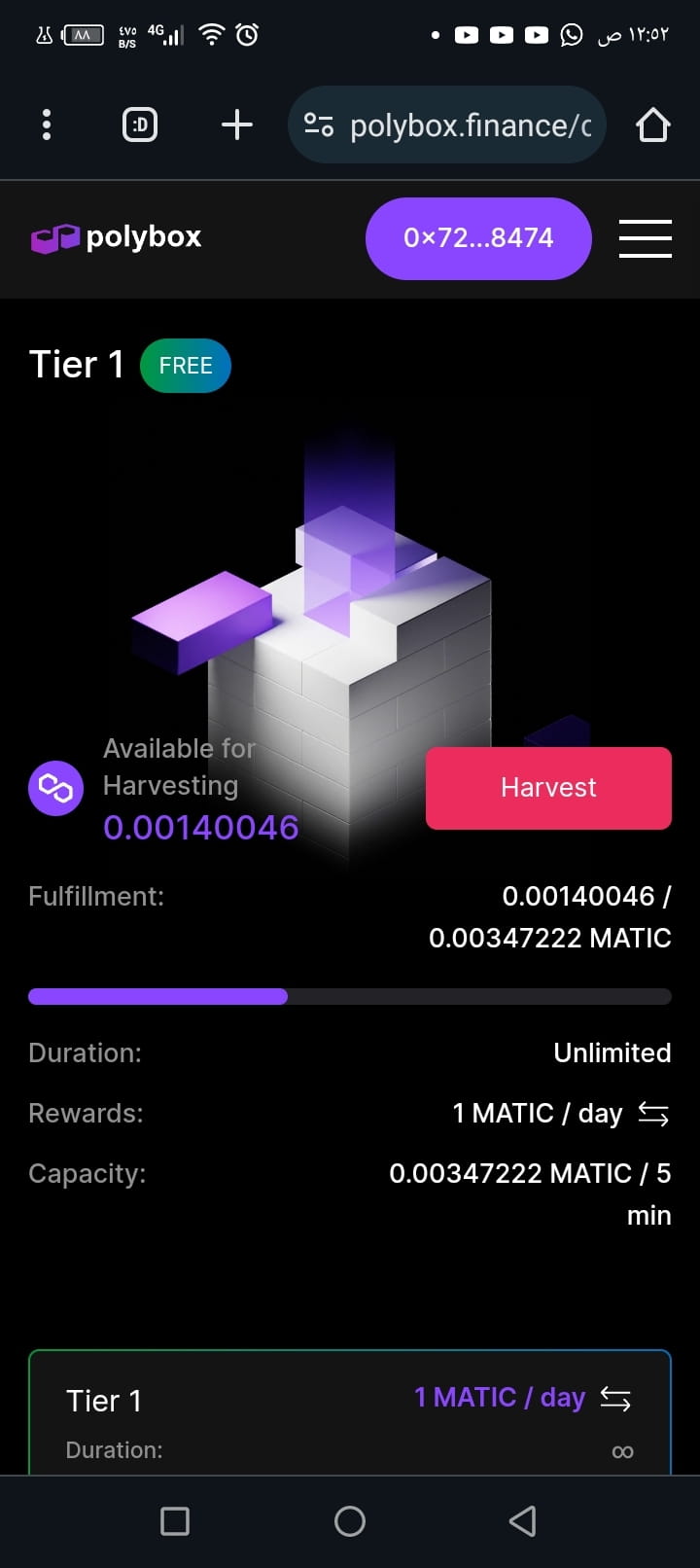Click the rewards currency swap arrows icon
The height and width of the screenshot is (1568, 700).
(x=653, y=1113)
